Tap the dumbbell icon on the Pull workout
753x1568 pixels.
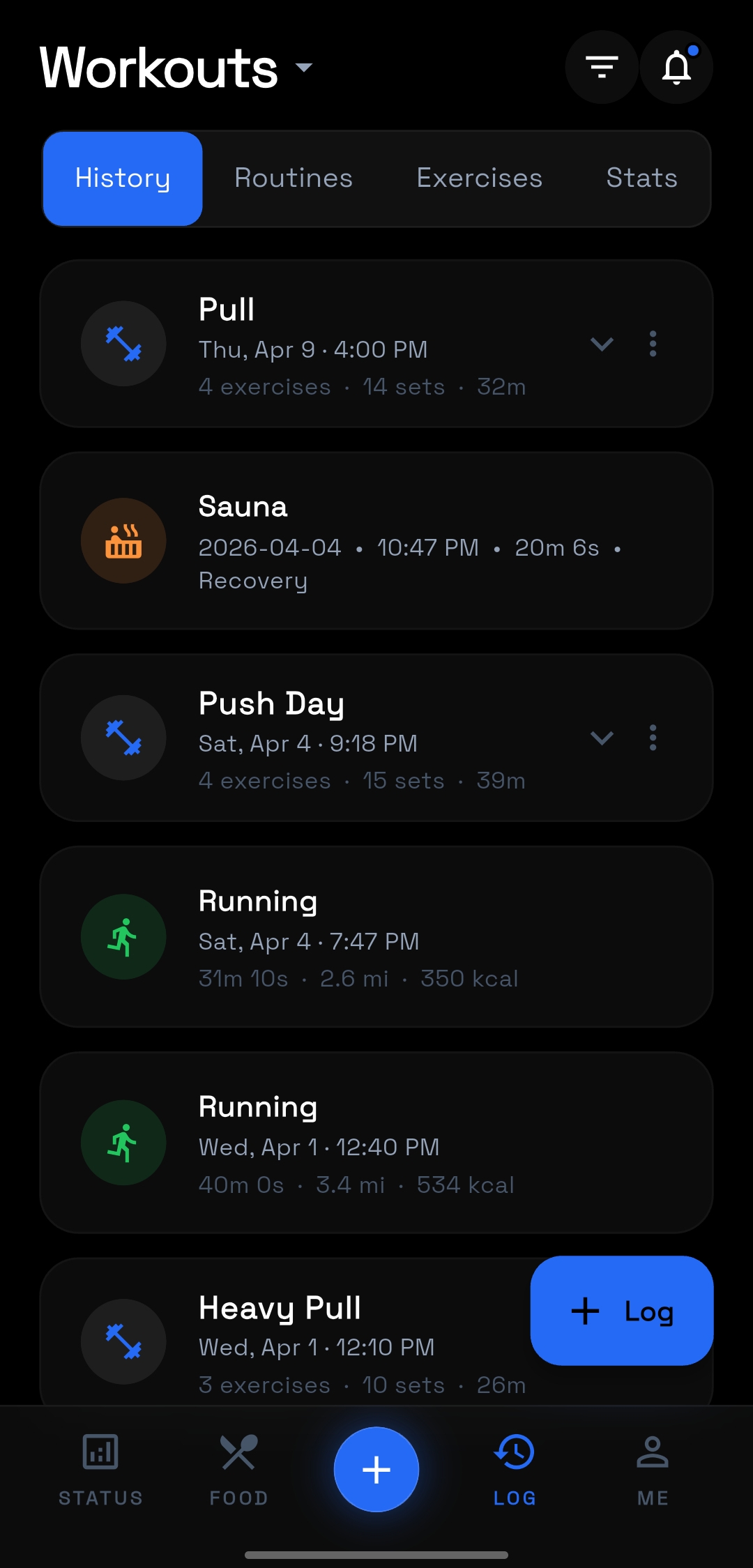123,343
